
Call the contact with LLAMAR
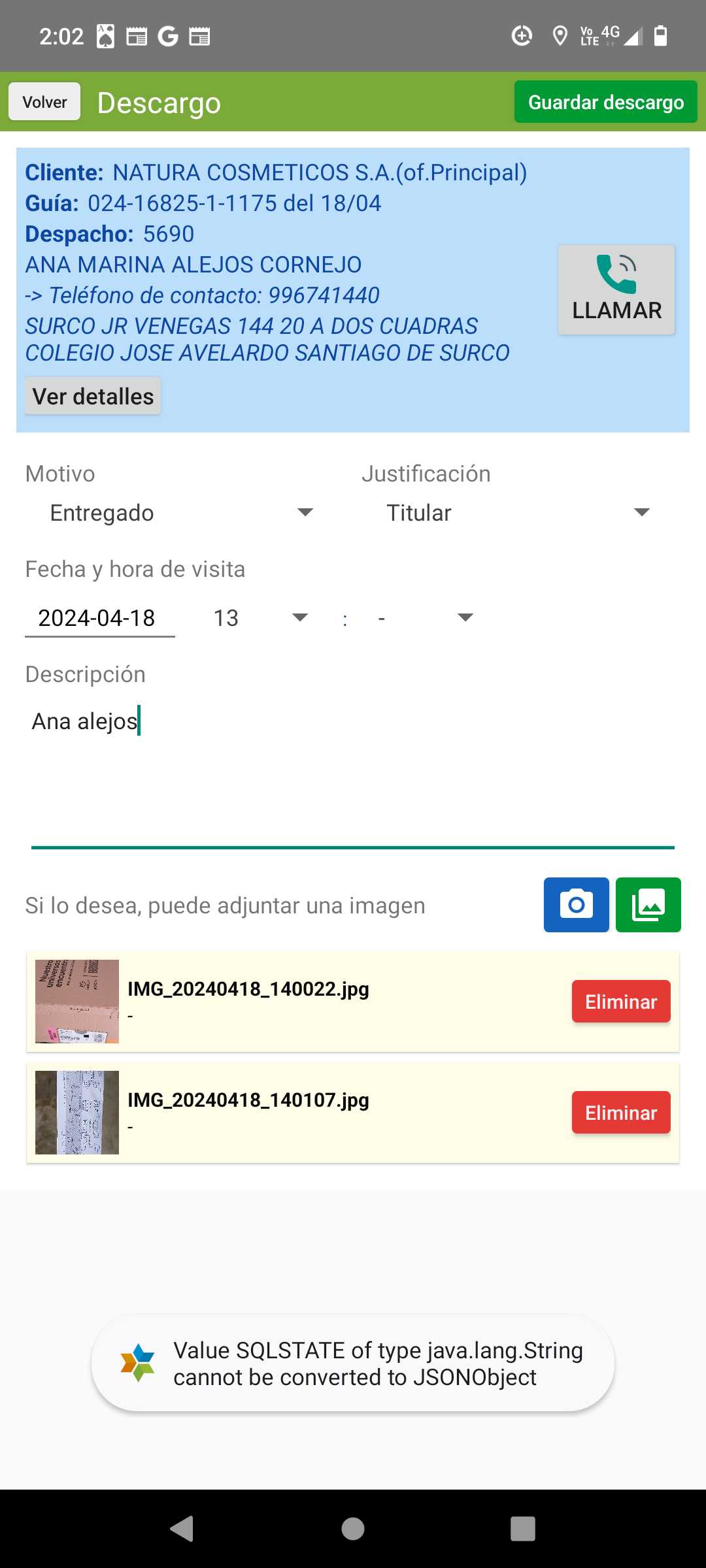(x=616, y=289)
